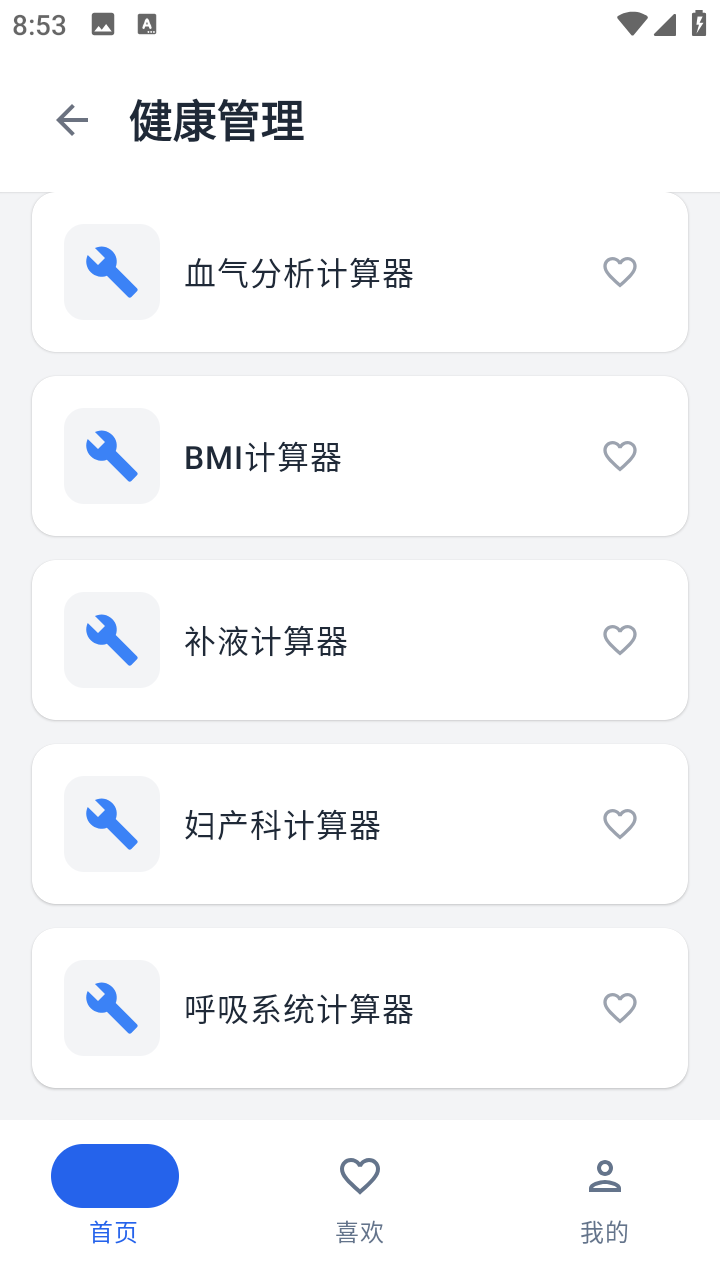This screenshot has height=1280, width=720.
Task: Open the BMI计算器 list item
Action: click(x=360, y=455)
